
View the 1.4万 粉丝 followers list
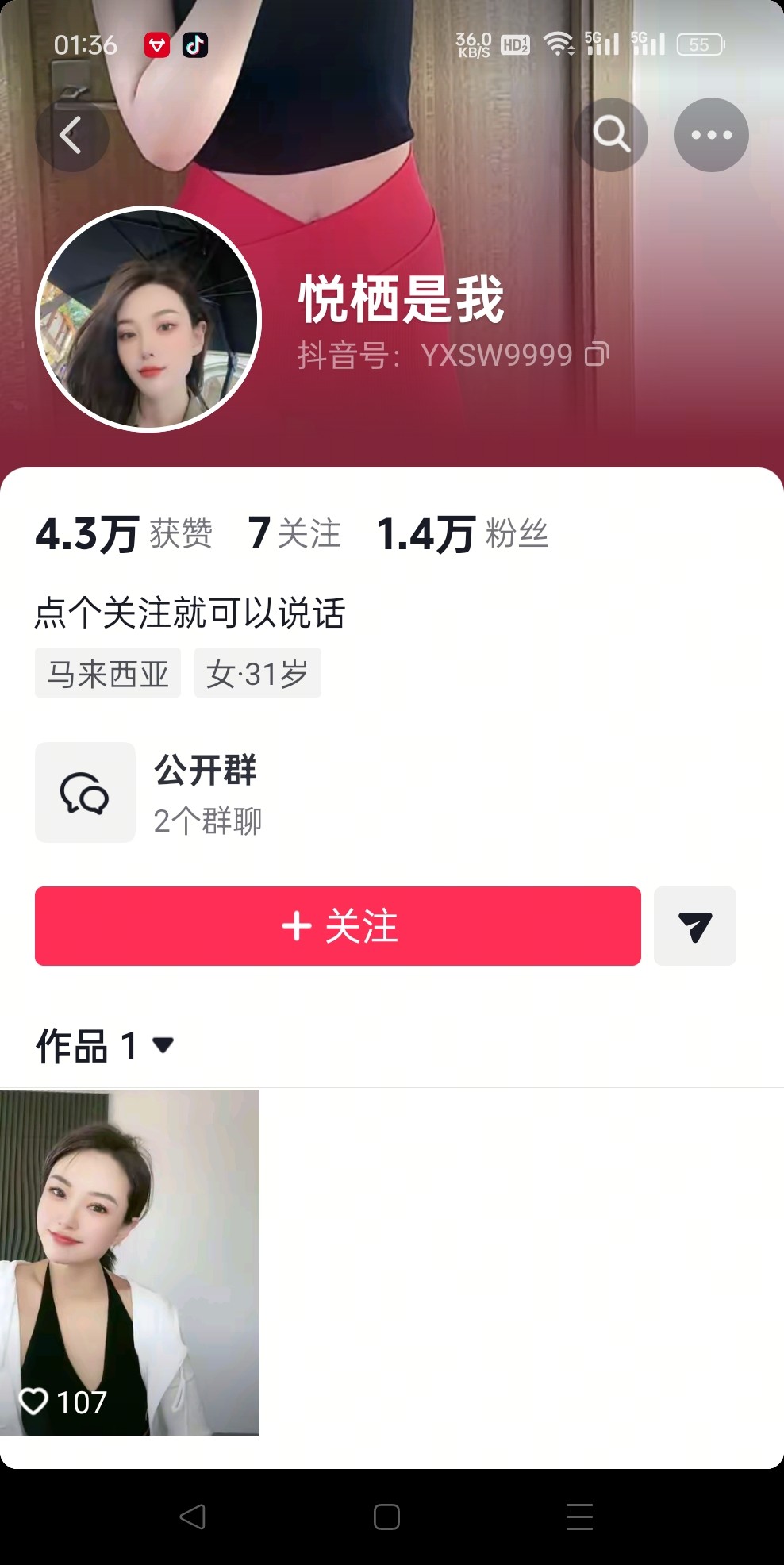463,533
